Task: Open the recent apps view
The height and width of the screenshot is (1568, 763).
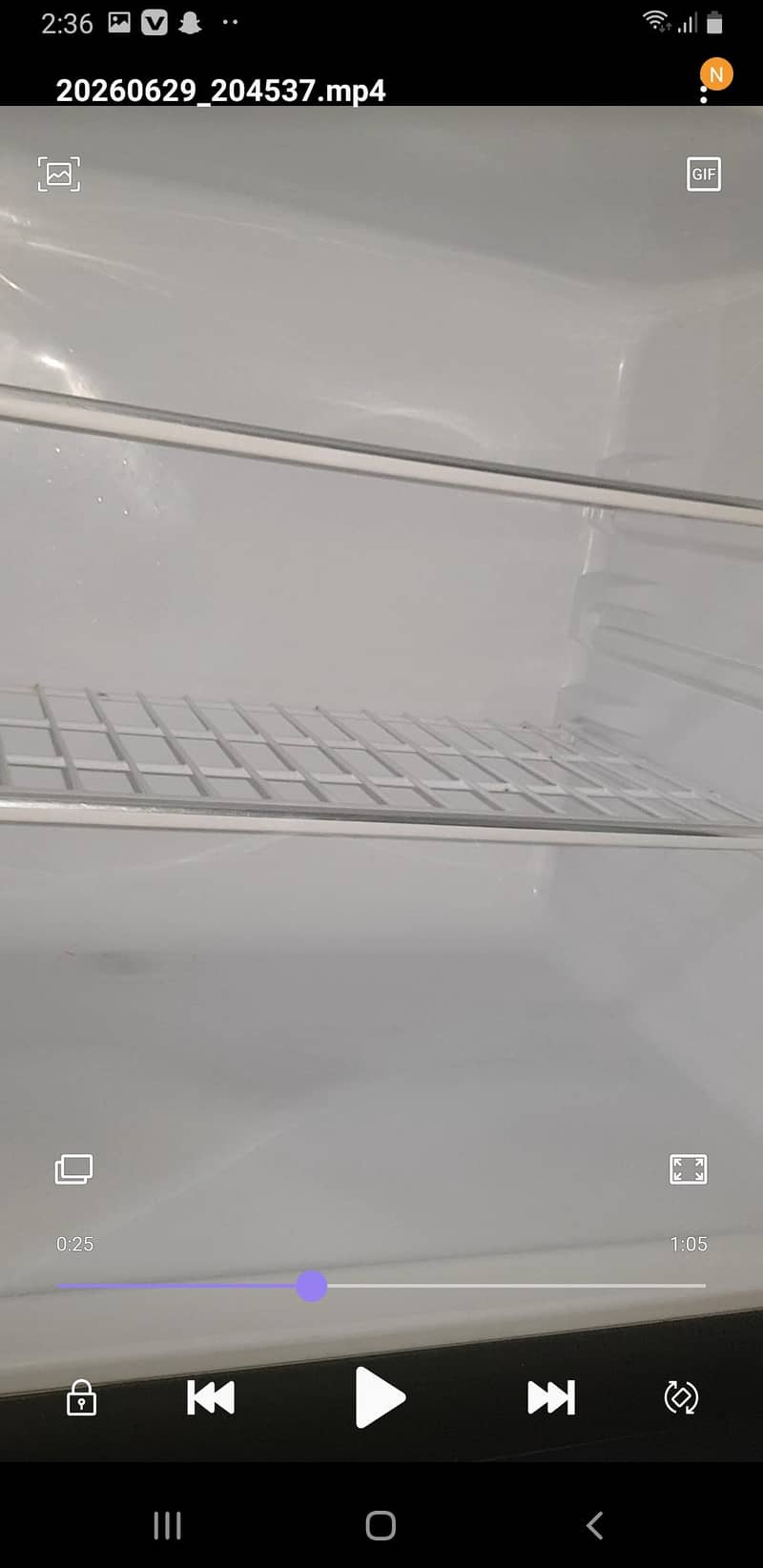Action: coord(168,1525)
